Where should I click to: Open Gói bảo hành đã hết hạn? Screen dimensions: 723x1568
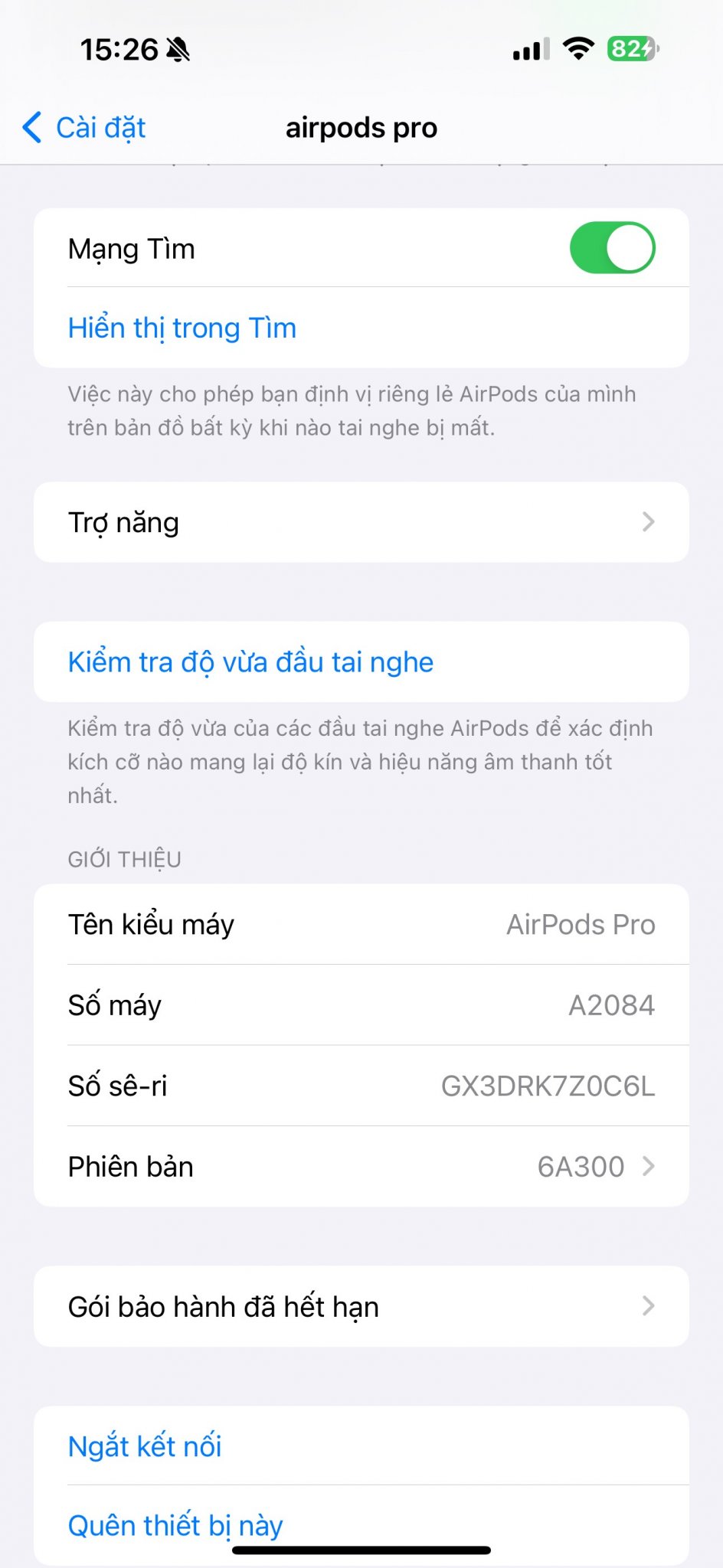361,1306
